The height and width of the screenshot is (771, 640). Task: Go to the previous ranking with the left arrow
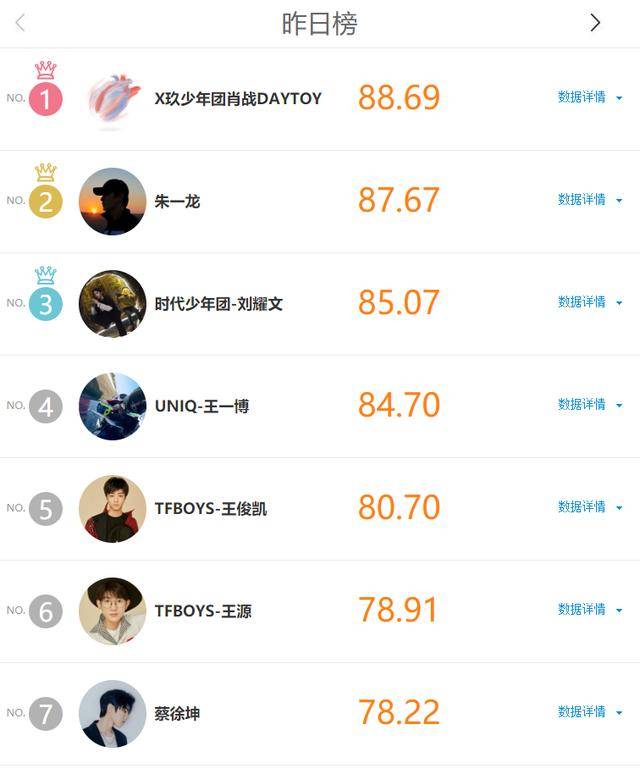[20, 23]
